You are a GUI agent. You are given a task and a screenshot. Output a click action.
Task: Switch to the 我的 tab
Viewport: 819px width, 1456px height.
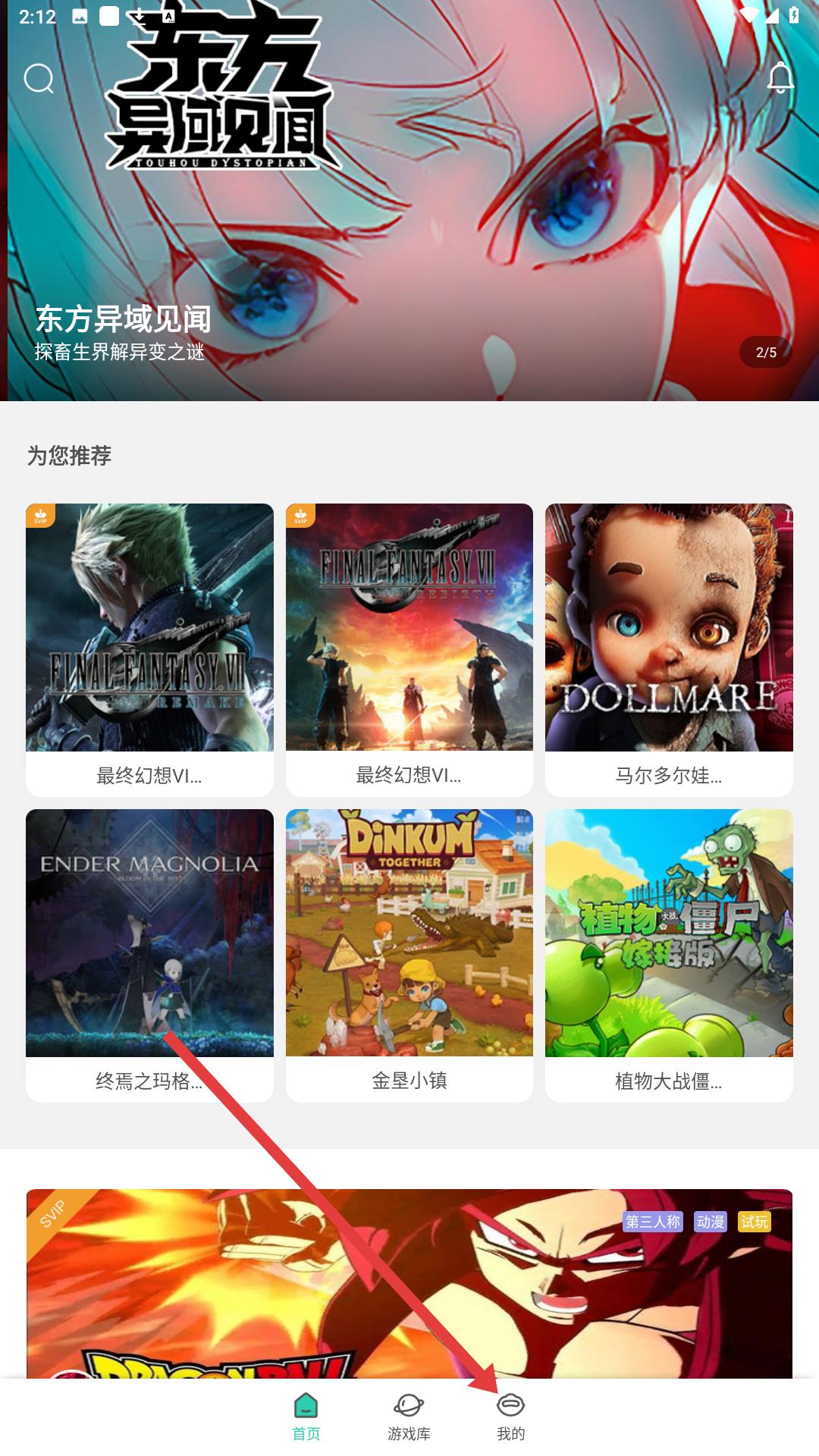(x=510, y=1417)
